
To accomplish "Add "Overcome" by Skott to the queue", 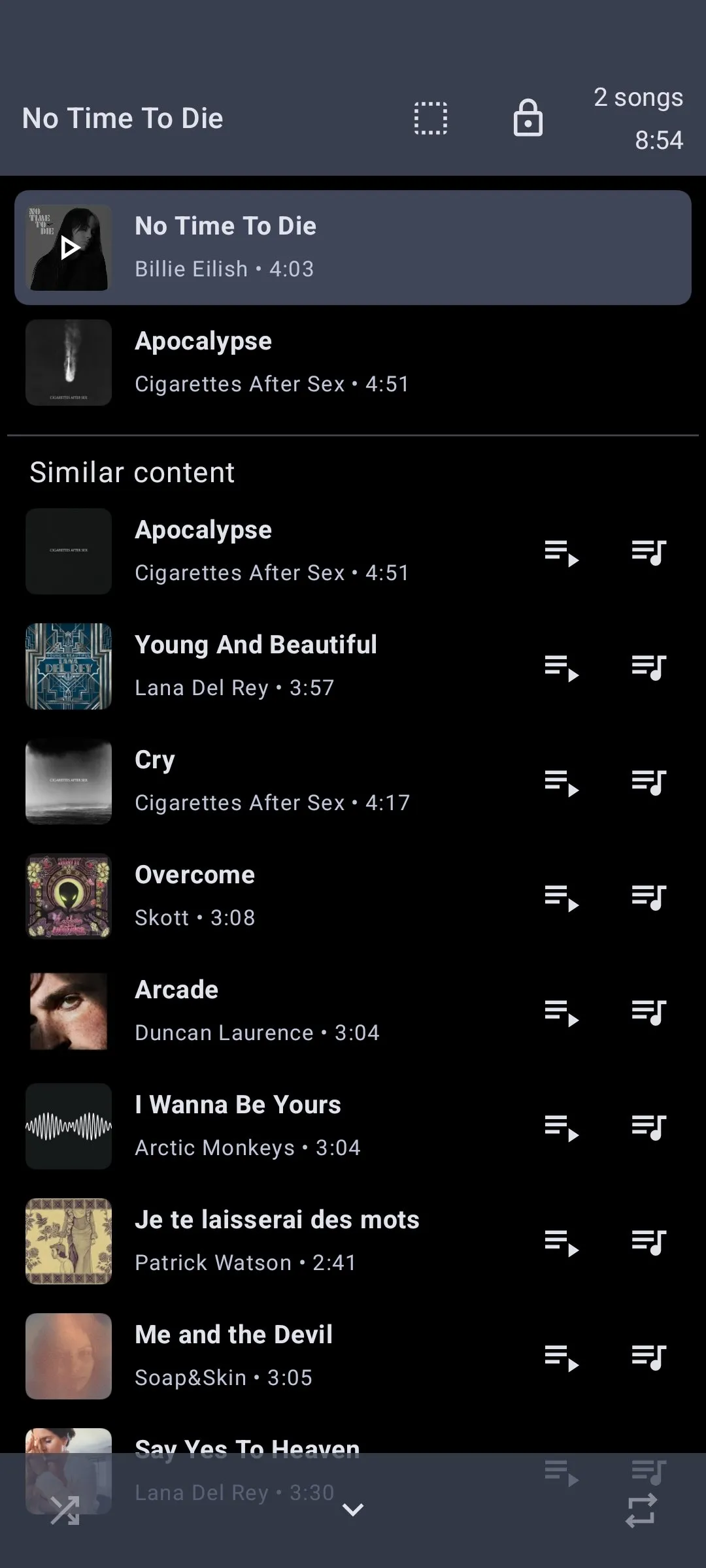I will pos(649,896).
